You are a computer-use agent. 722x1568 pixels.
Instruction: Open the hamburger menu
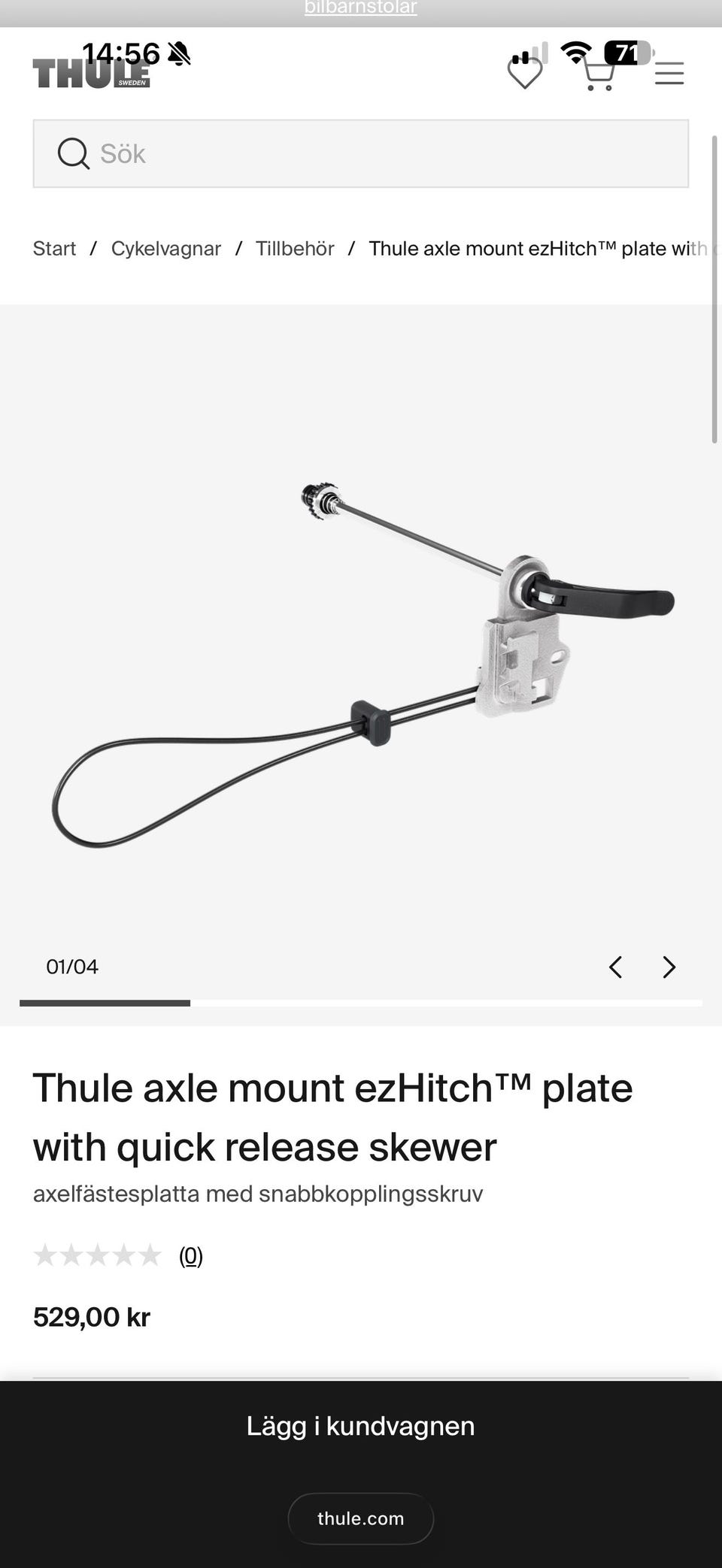coord(669,74)
